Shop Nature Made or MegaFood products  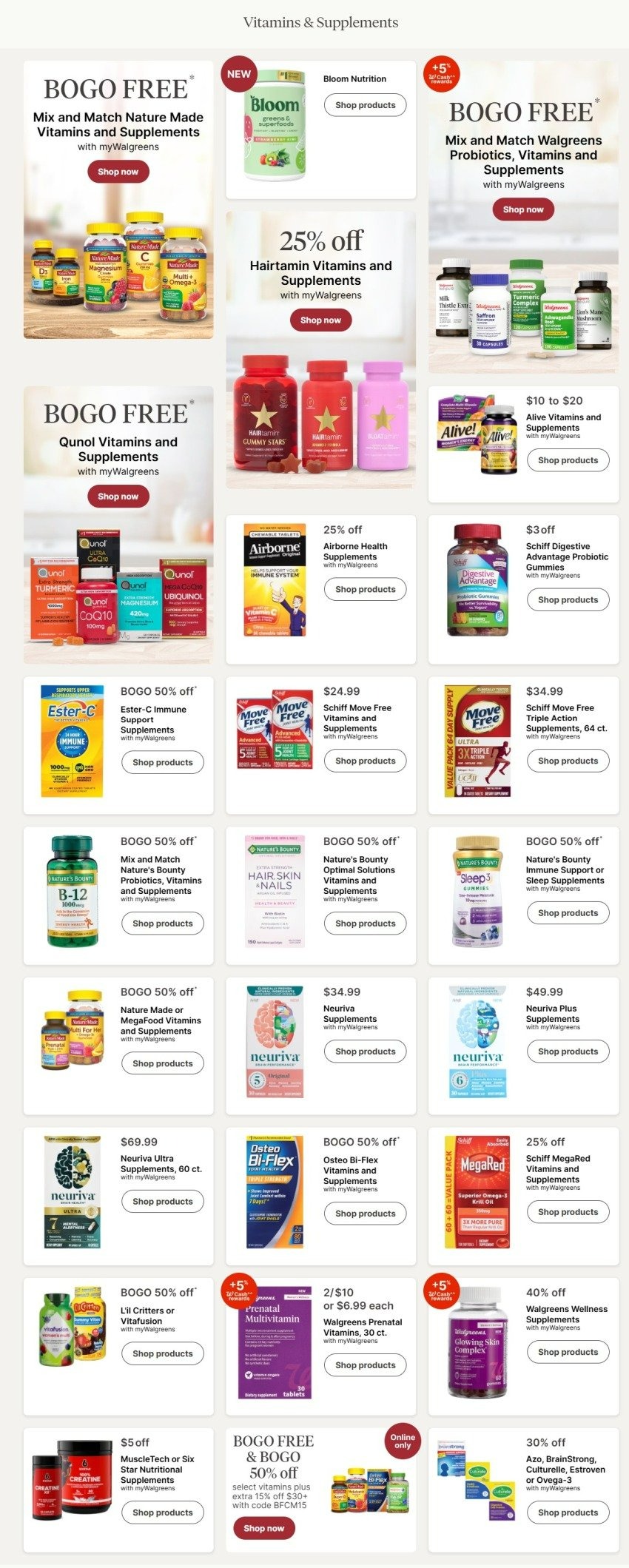pyautogui.click(x=162, y=1063)
